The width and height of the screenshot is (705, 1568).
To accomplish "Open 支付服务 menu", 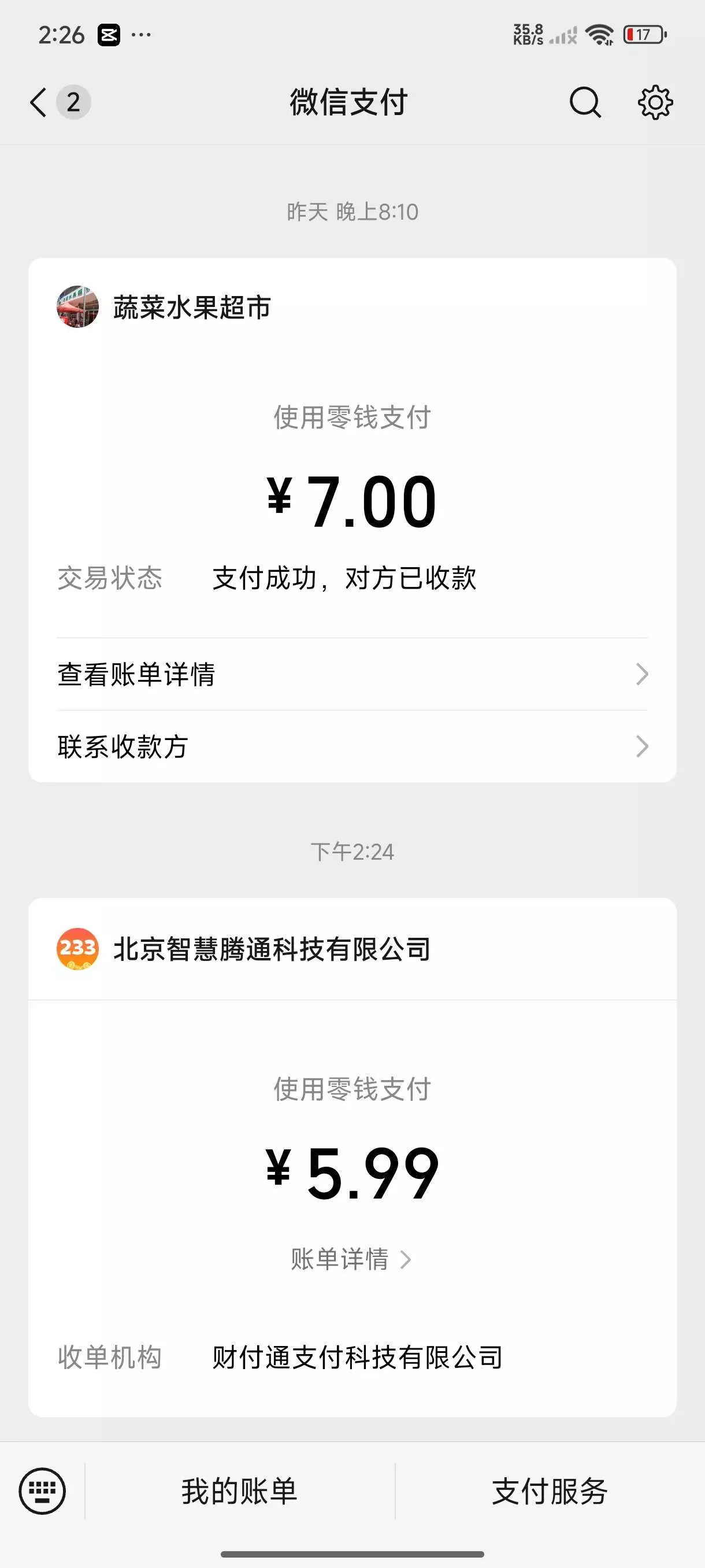I will pyautogui.click(x=550, y=1491).
